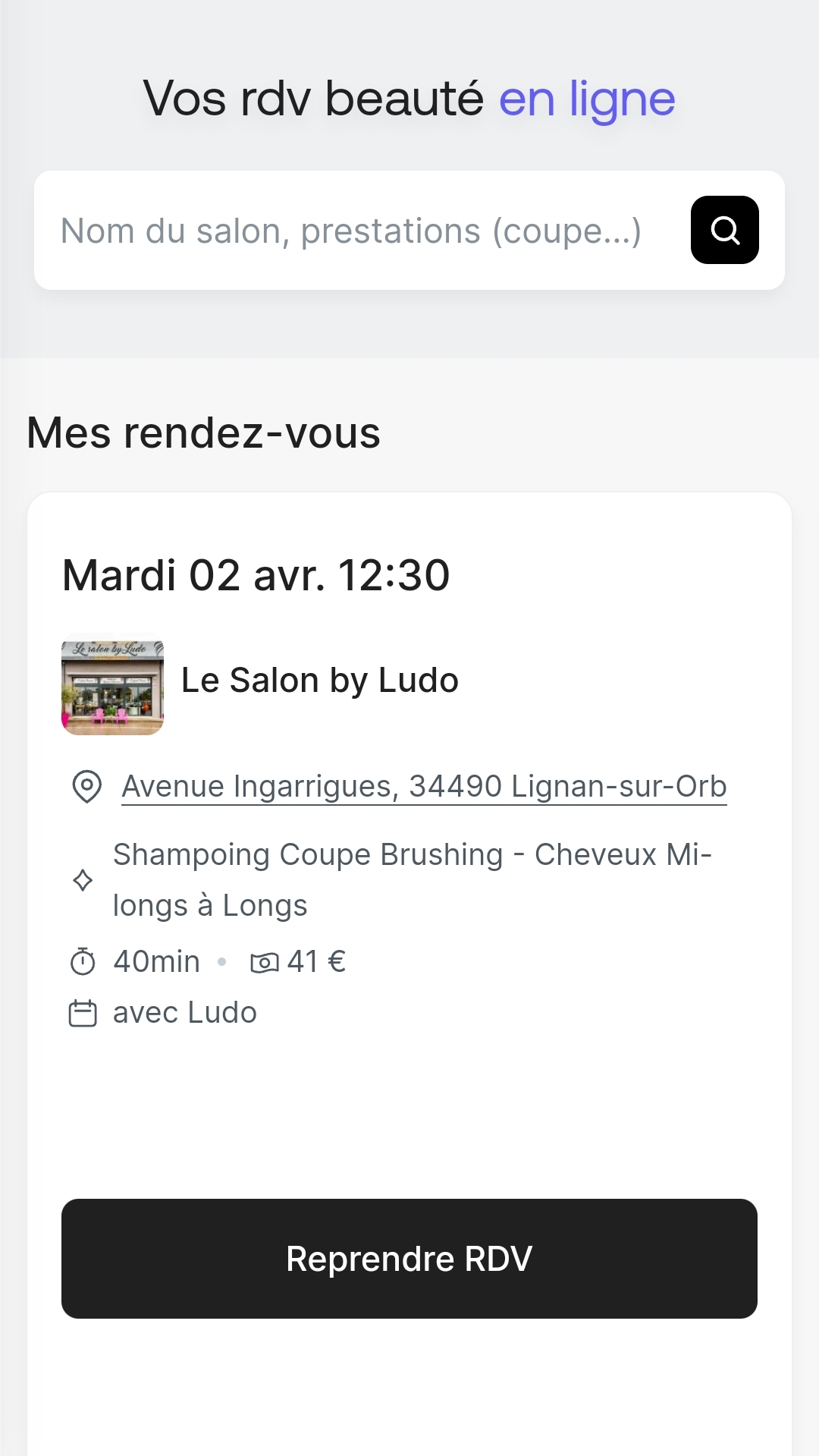
Task: Open the Avenue Ingarrigues address link
Action: coord(424,787)
